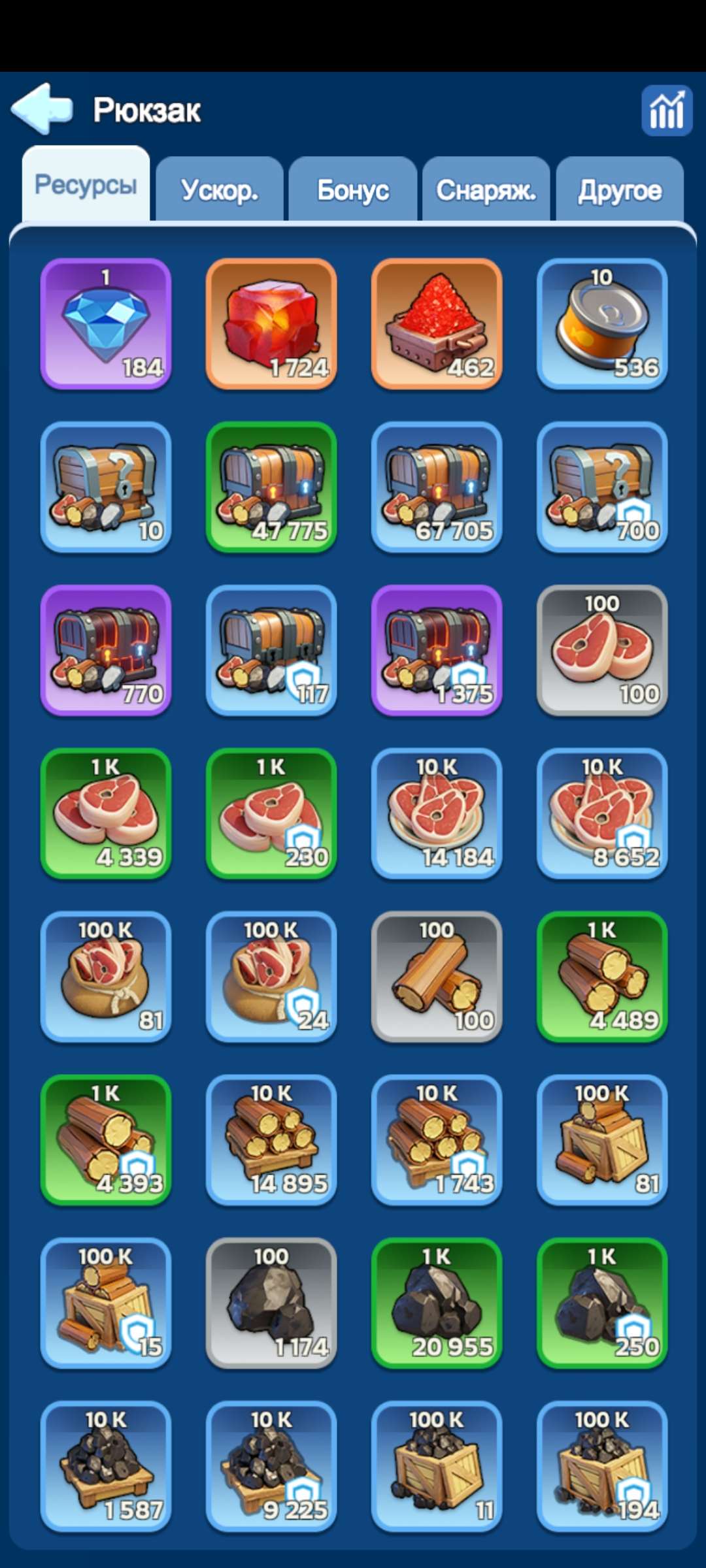Switch to the Ускор. tab
The image size is (706, 1568).
pos(220,190)
